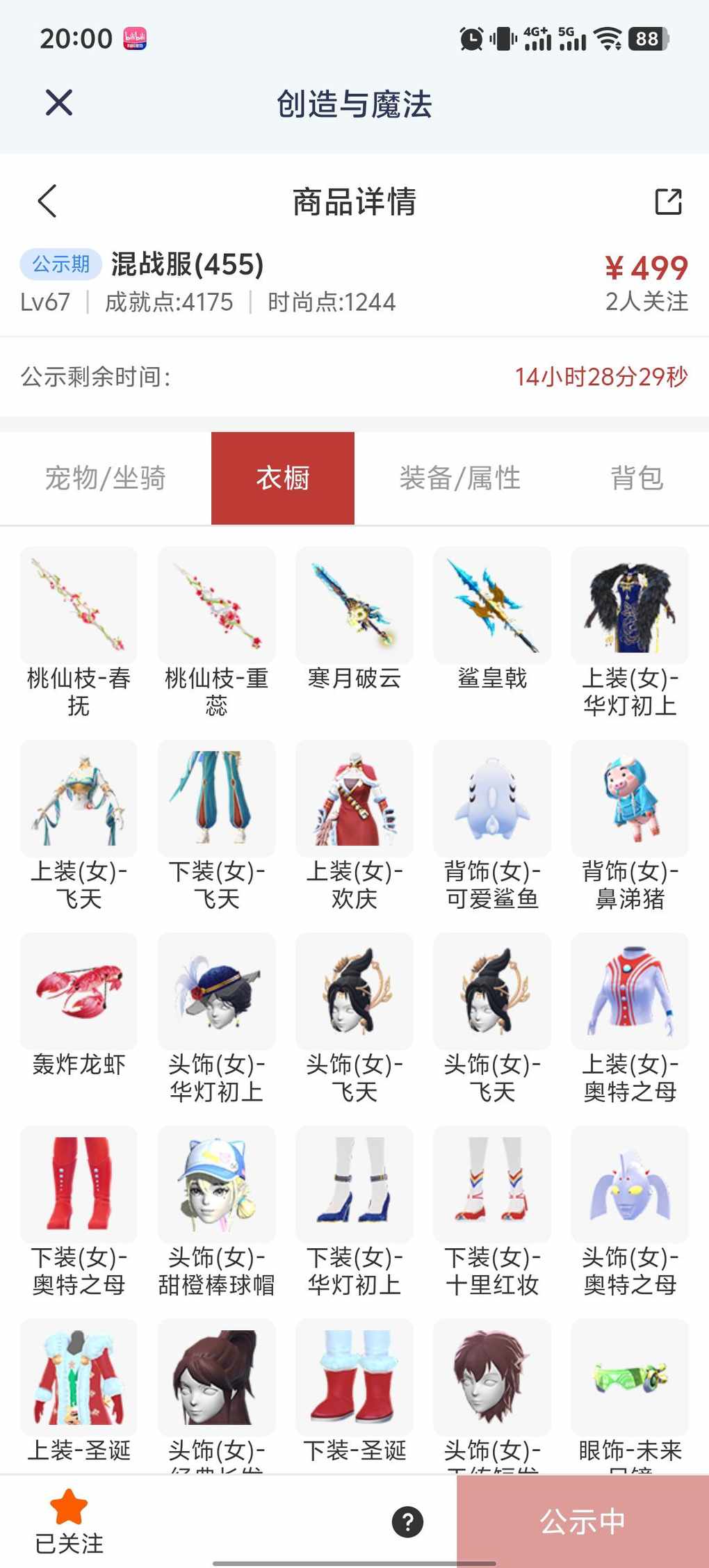The width and height of the screenshot is (709, 1568).
Task: Tap the 公示中 button
Action: (x=582, y=1521)
